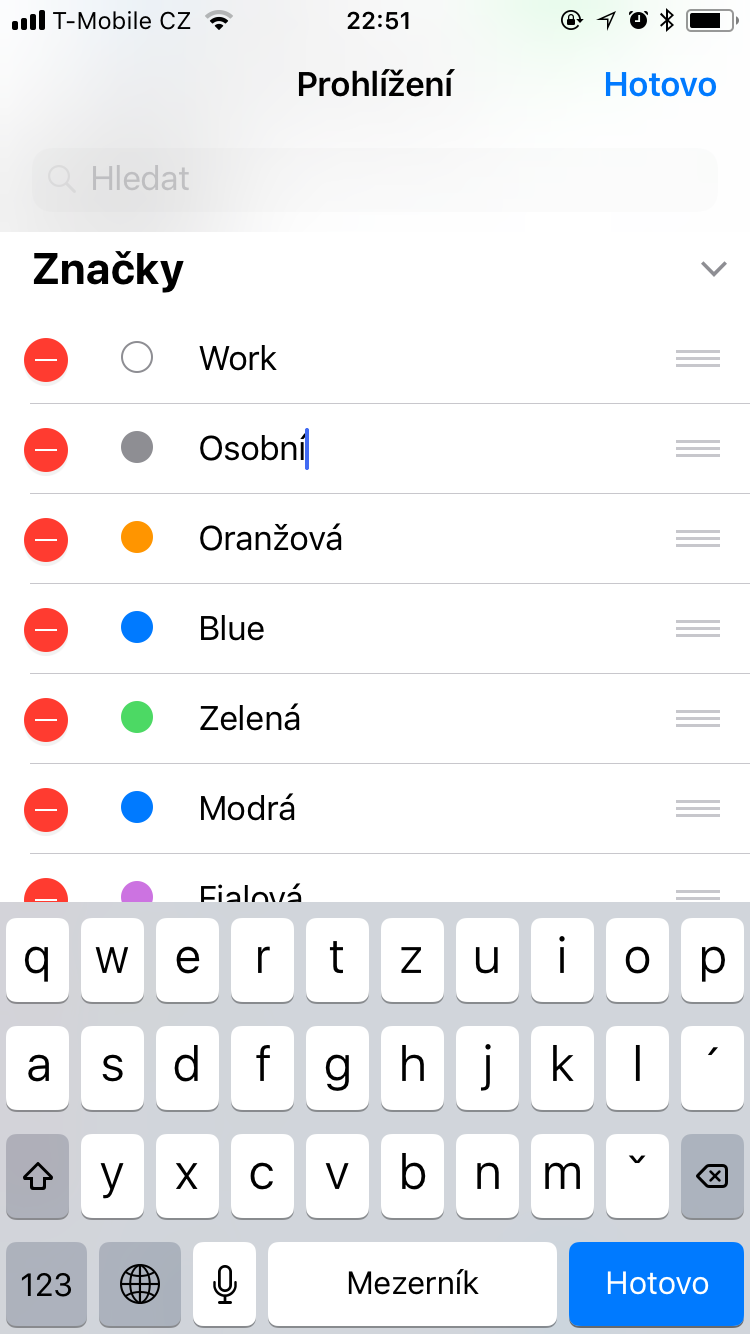Viewport: 750px width, 1334px height.
Task: Tap the reorder handle on Modrá row
Action: pos(698,809)
